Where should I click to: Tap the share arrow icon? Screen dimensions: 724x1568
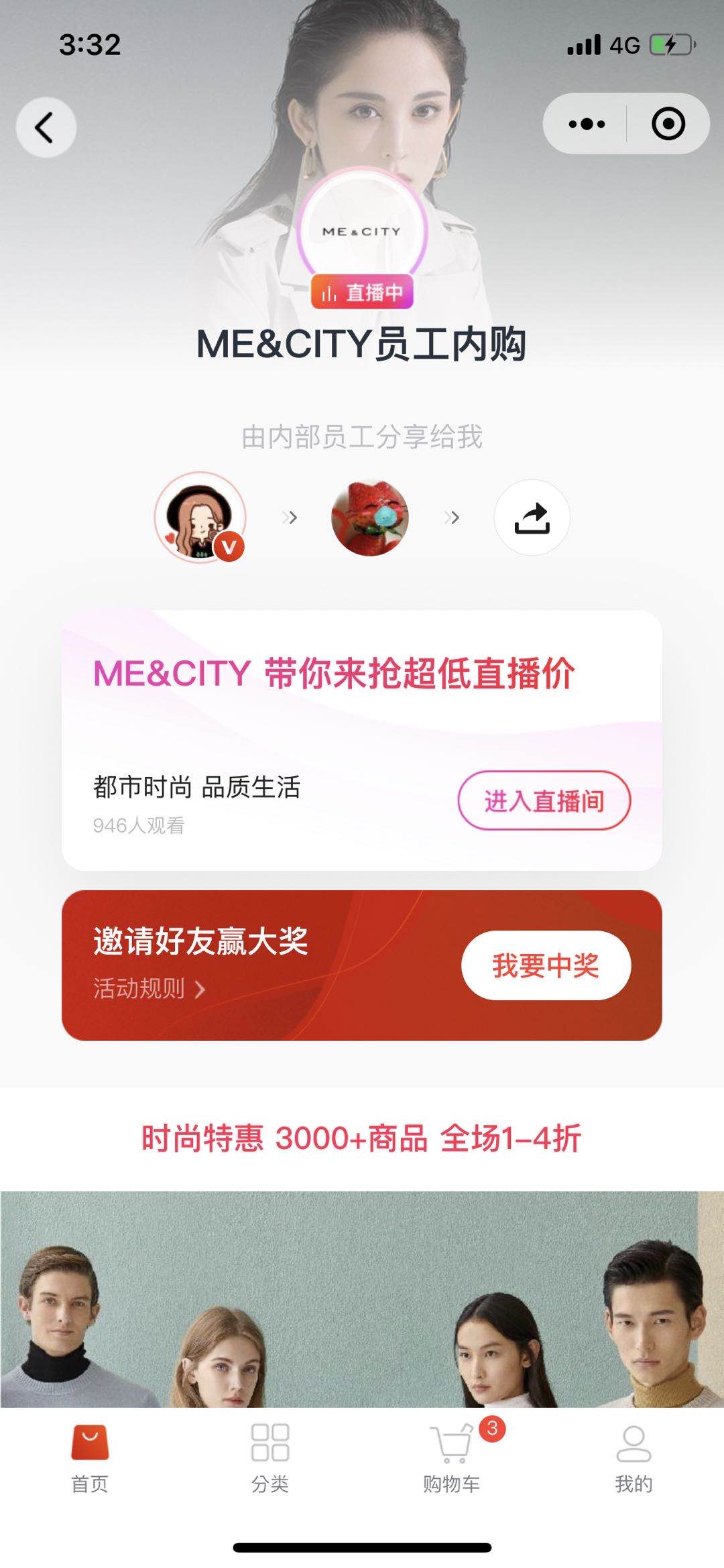point(532,518)
